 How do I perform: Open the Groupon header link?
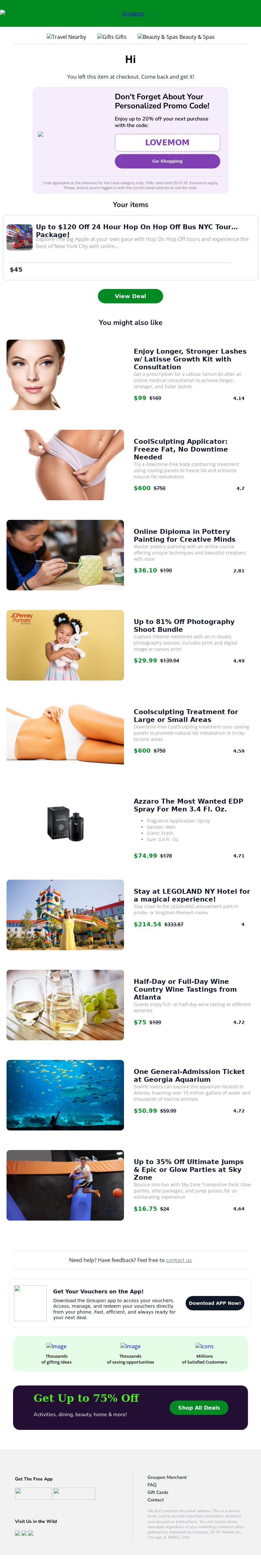coord(133,13)
